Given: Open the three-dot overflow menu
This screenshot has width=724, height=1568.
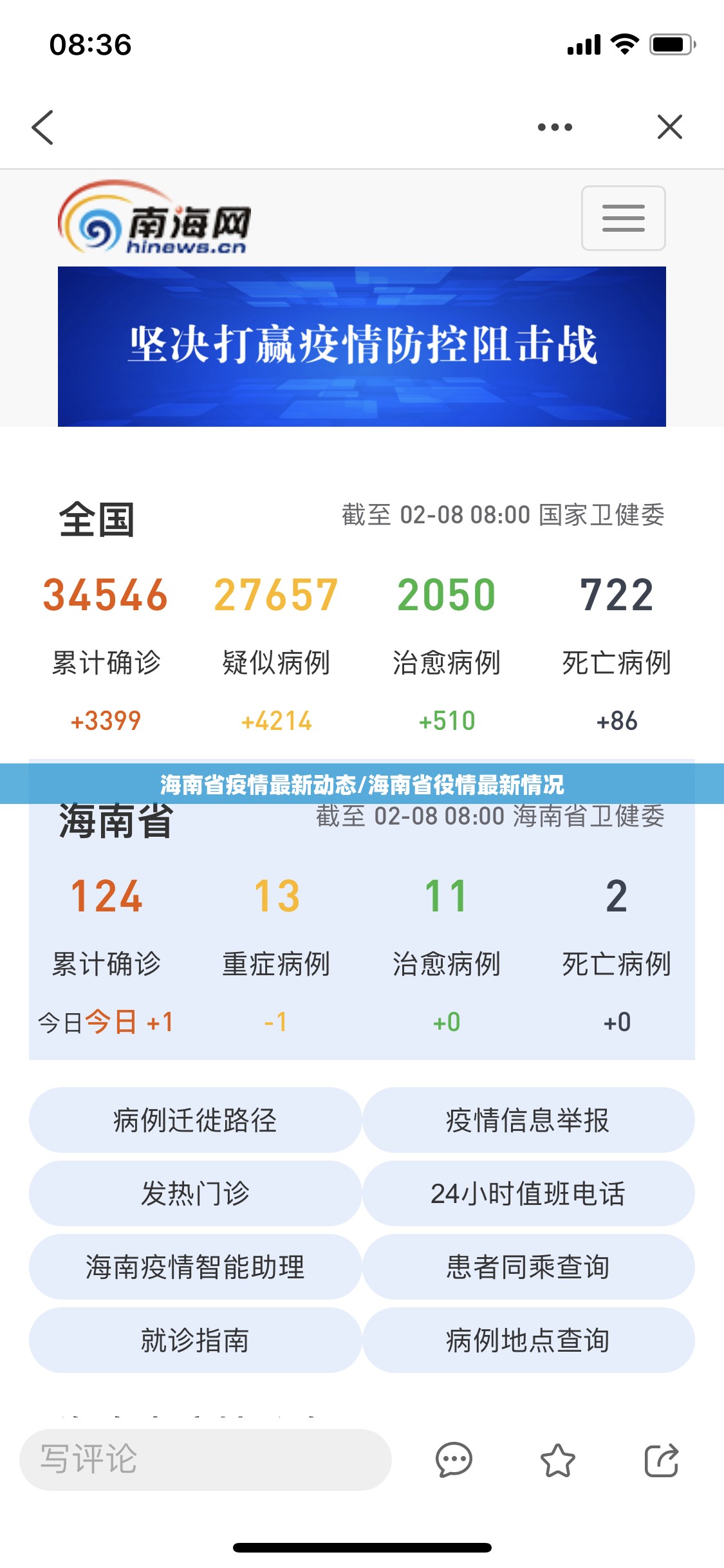Looking at the screenshot, I should (555, 127).
